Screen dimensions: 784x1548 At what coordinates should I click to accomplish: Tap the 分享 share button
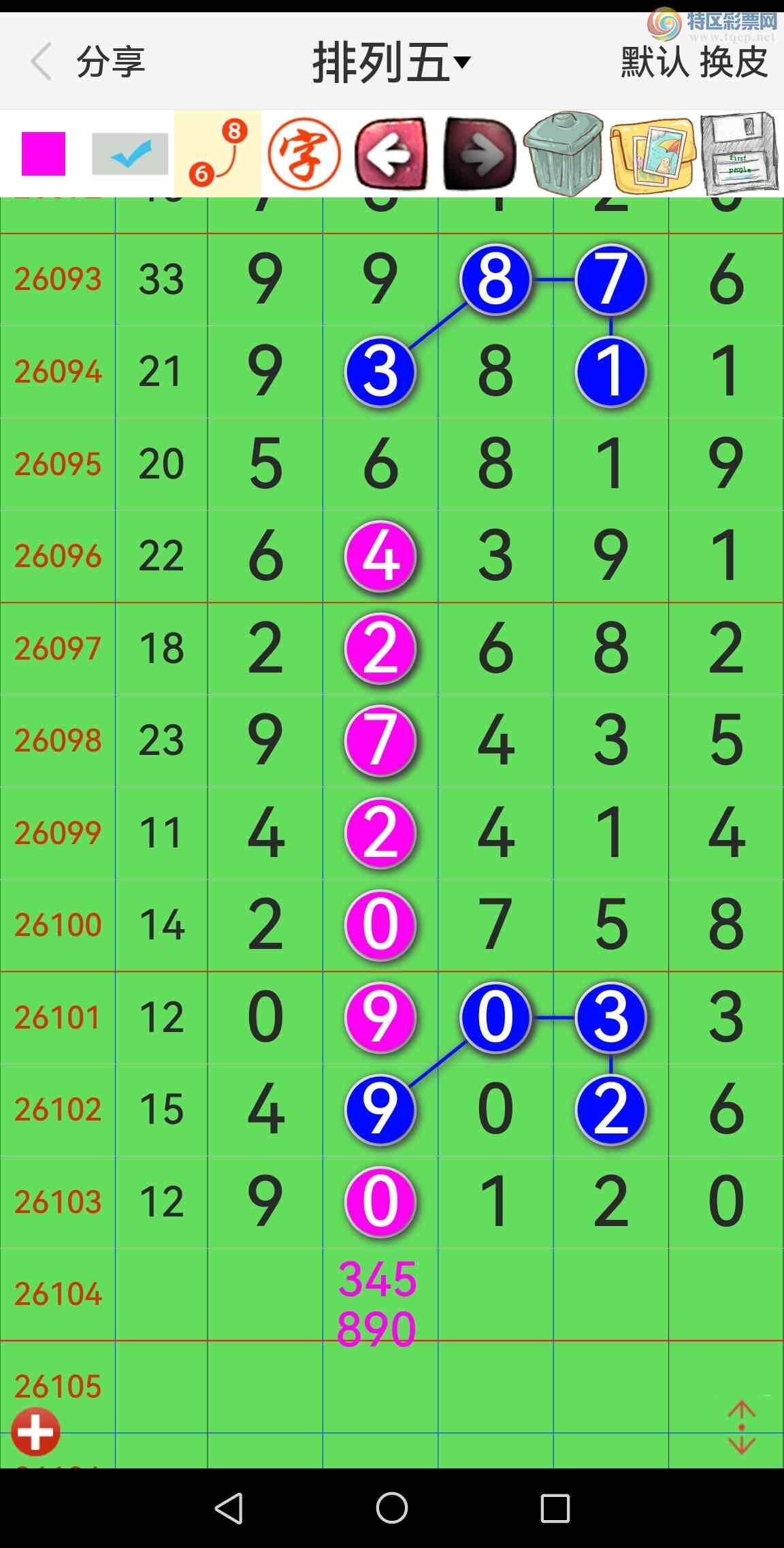tap(111, 62)
